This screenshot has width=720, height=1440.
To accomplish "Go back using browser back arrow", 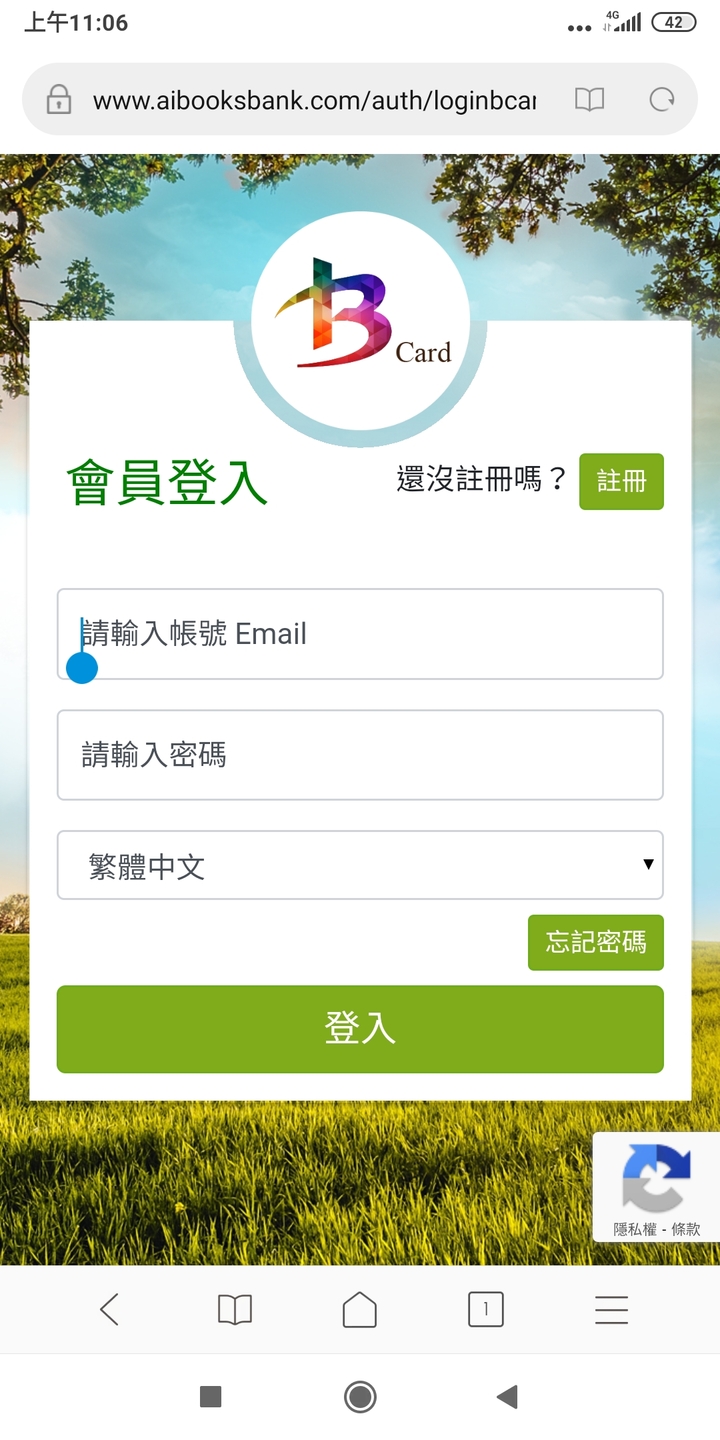I will [x=110, y=1309].
